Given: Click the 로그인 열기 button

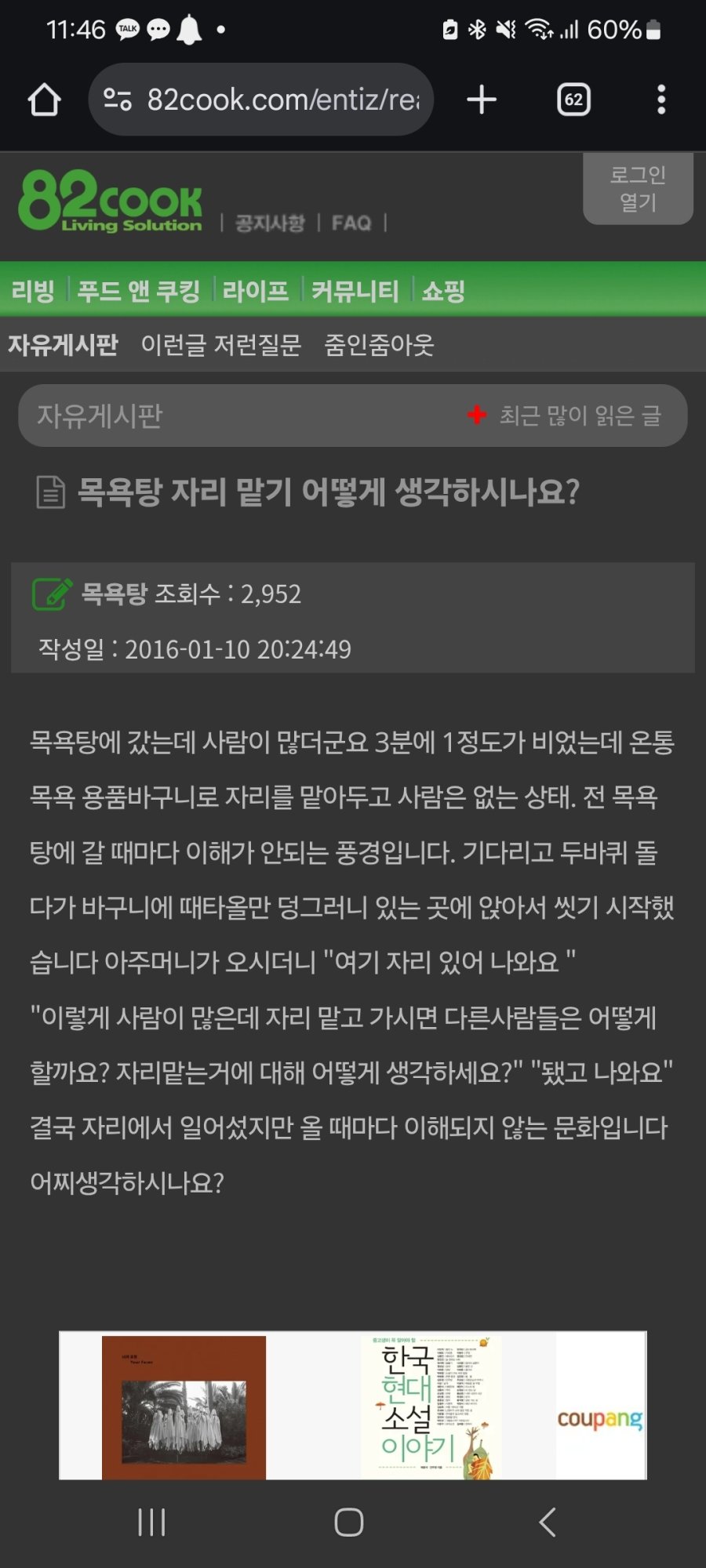Looking at the screenshot, I should [x=637, y=189].
